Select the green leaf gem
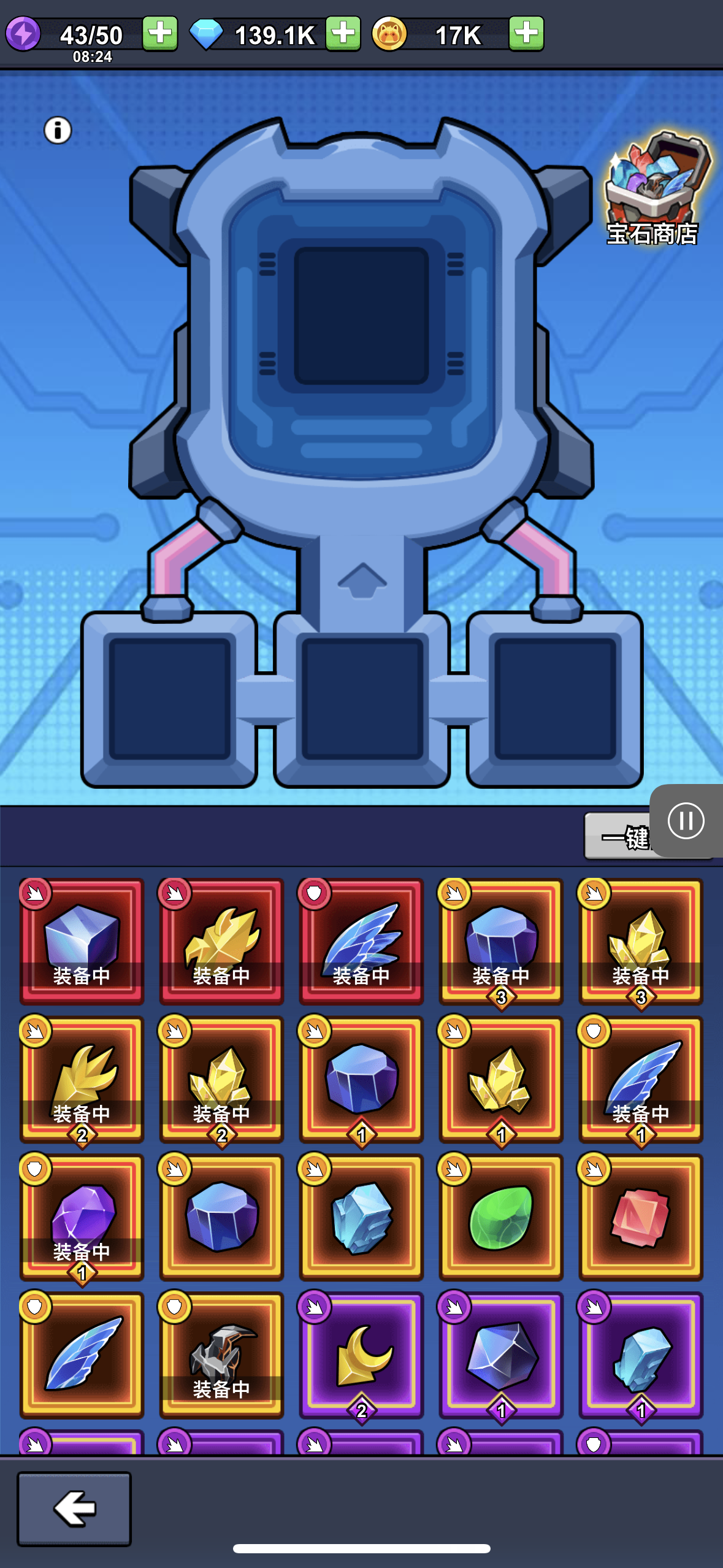The image size is (723, 1568). 501,1218
